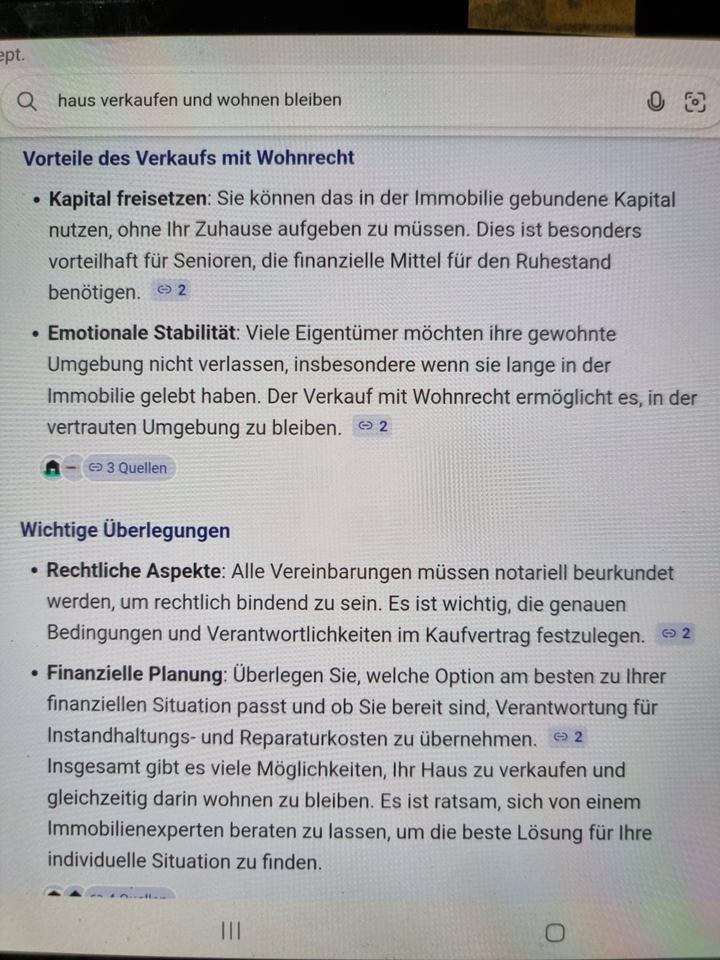Start voice search with the microphone icon
Viewport: 720px width, 960px height.
click(x=656, y=101)
